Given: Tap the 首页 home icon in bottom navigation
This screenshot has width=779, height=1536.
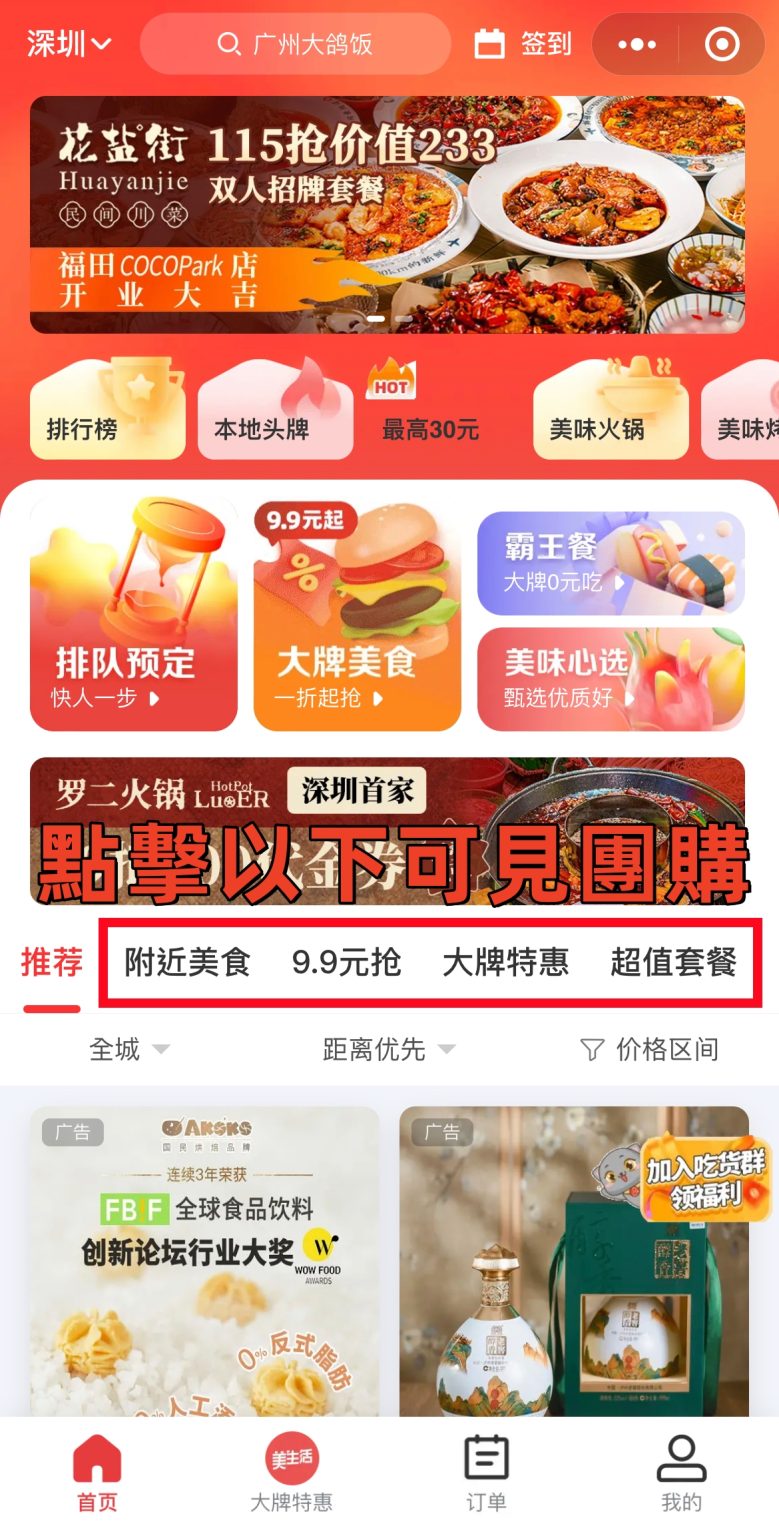Looking at the screenshot, I should click(95, 1469).
